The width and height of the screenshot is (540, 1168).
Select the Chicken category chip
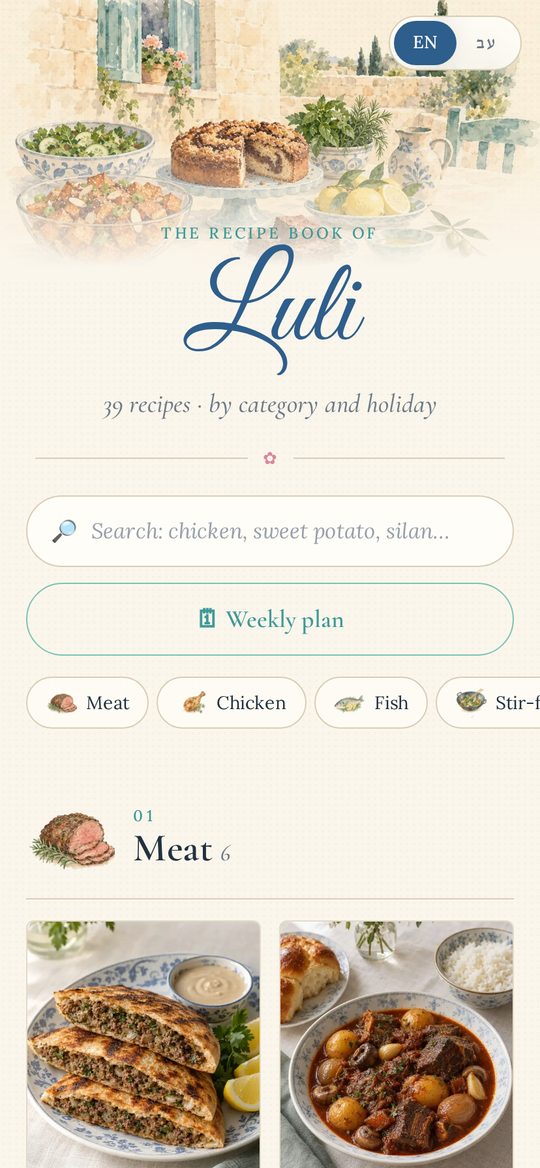click(232, 702)
